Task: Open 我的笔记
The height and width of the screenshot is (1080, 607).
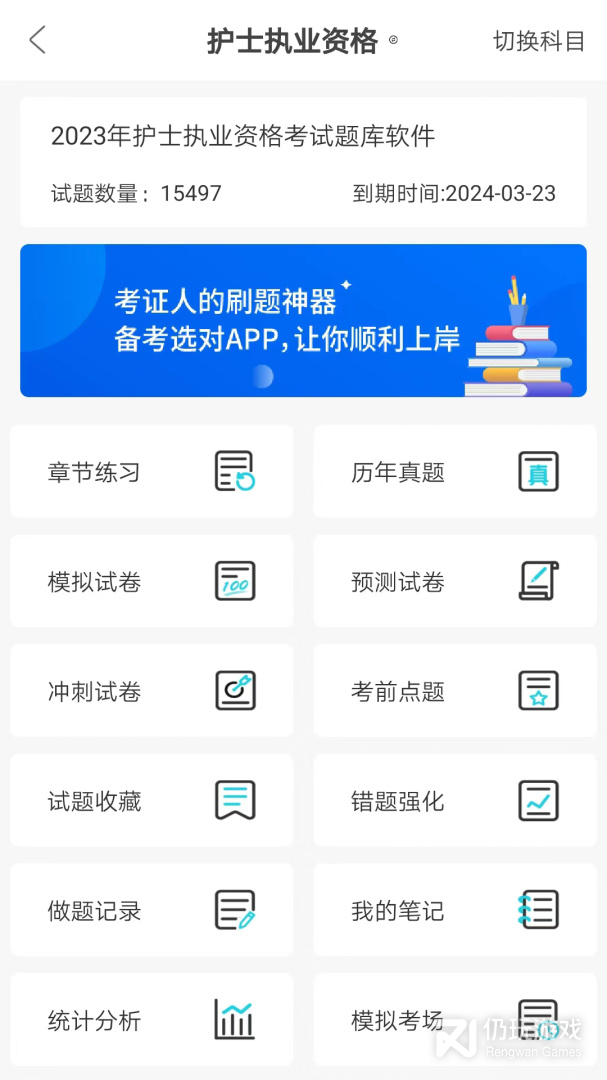Action: (x=455, y=911)
